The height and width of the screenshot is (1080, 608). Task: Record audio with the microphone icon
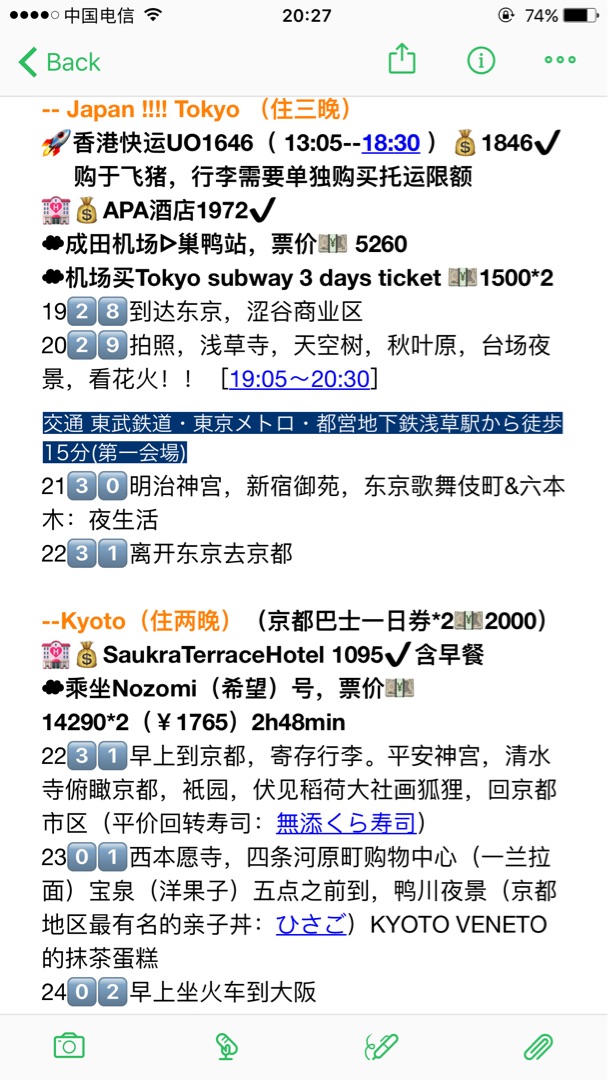point(226,1046)
